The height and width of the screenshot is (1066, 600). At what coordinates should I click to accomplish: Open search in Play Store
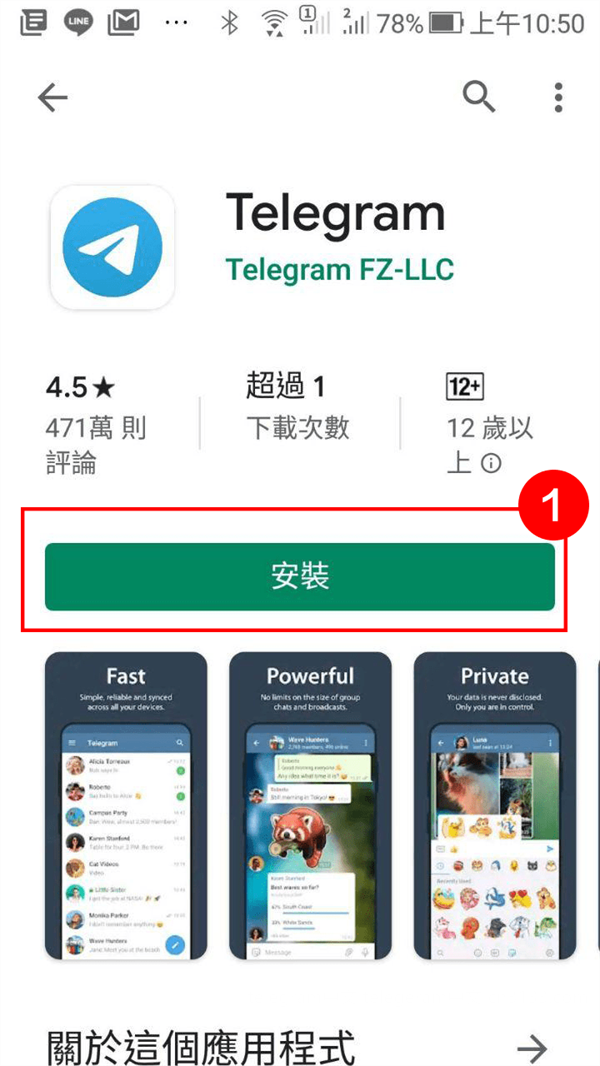click(x=479, y=96)
